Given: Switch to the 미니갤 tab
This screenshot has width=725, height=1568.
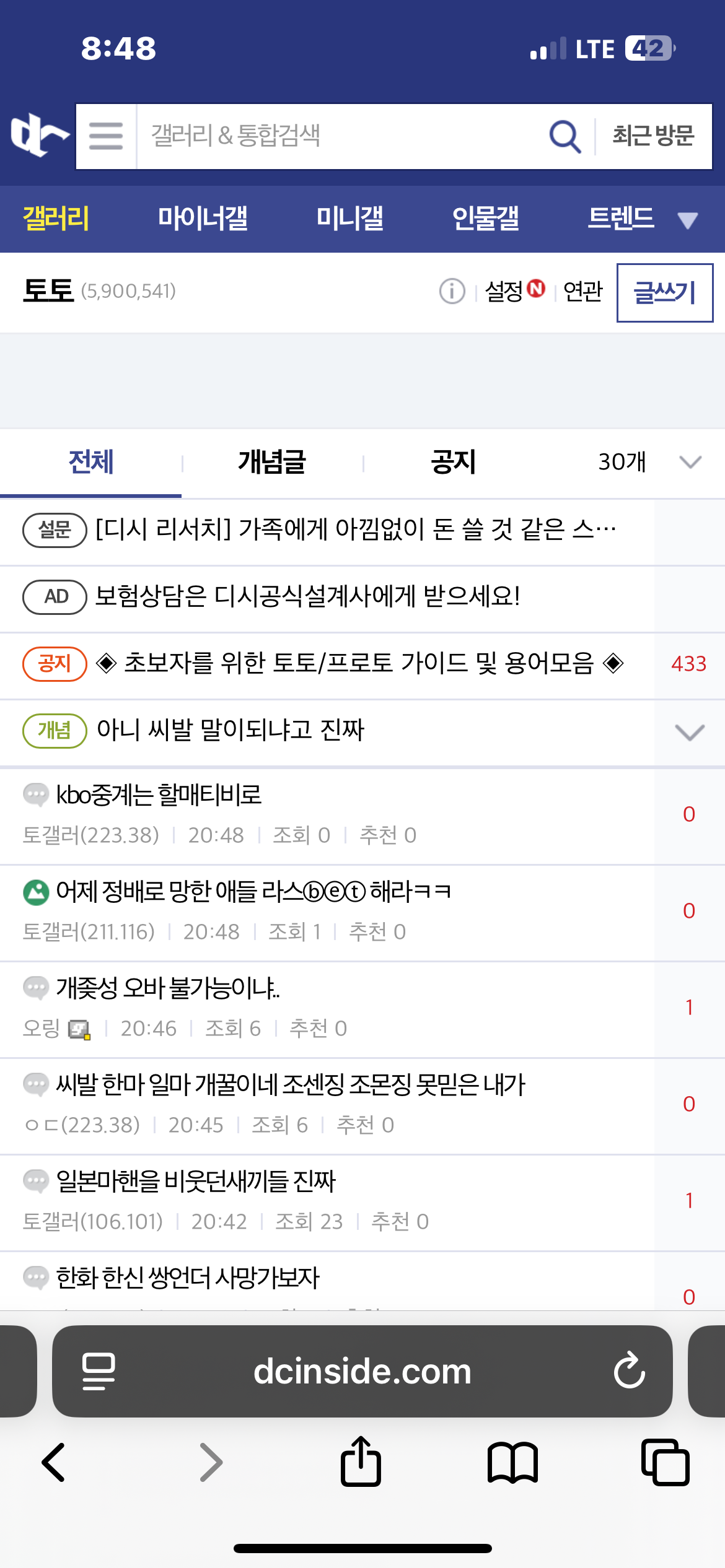Looking at the screenshot, I should (349, 219).
